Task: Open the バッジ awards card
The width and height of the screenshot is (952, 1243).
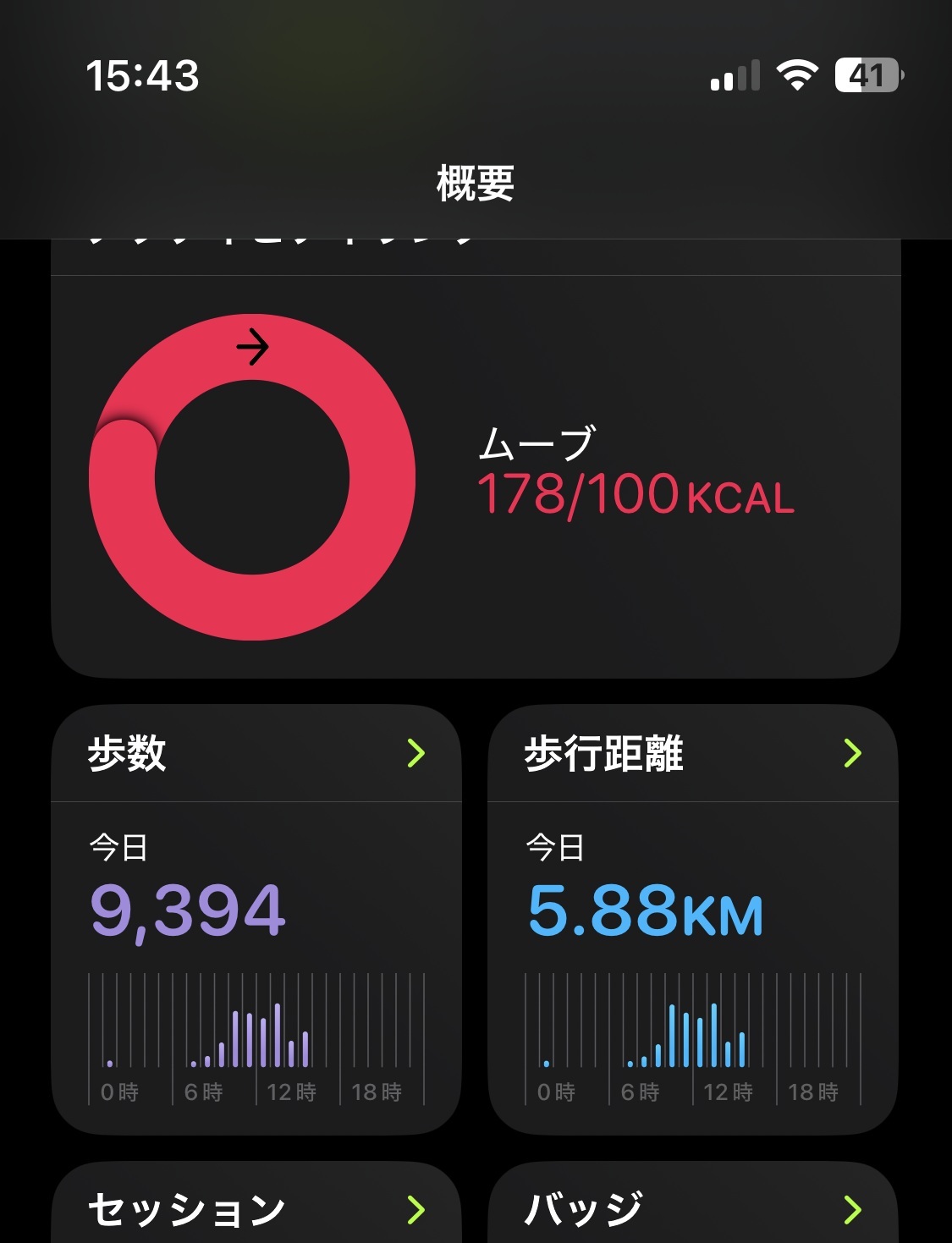Action: click(x=692, y=1208)
